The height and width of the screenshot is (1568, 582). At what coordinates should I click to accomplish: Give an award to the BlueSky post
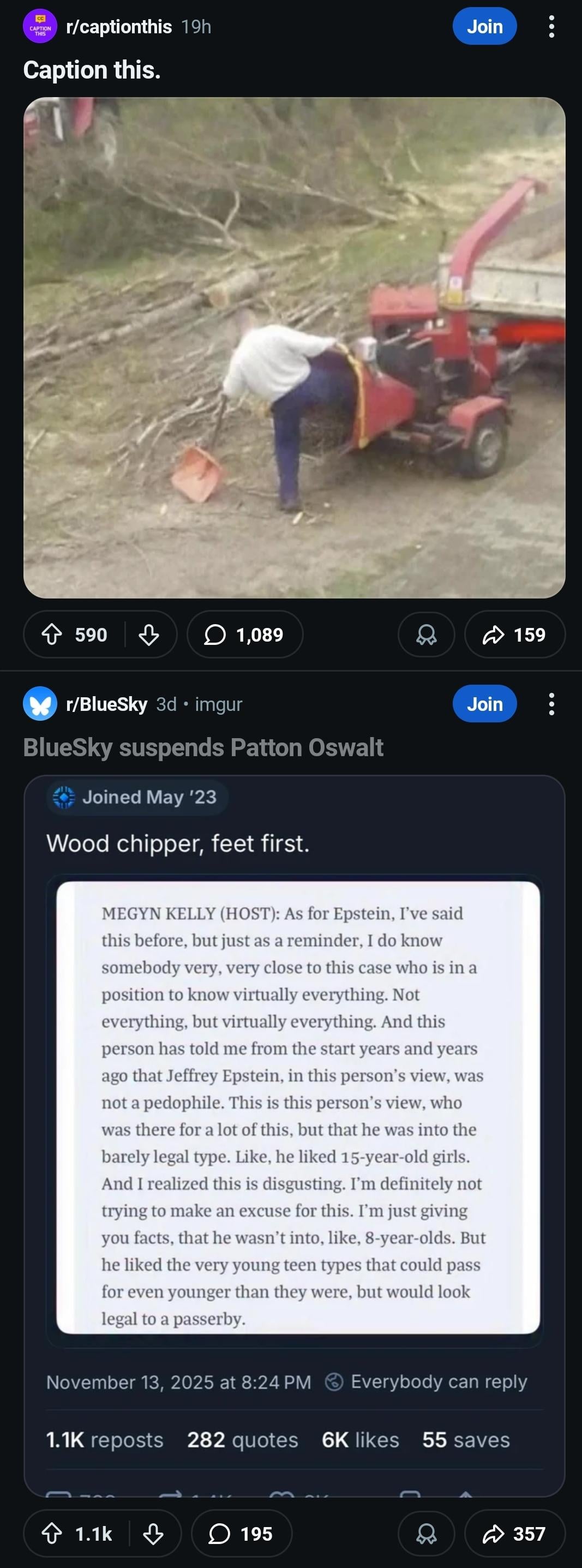coord(426,1533)
